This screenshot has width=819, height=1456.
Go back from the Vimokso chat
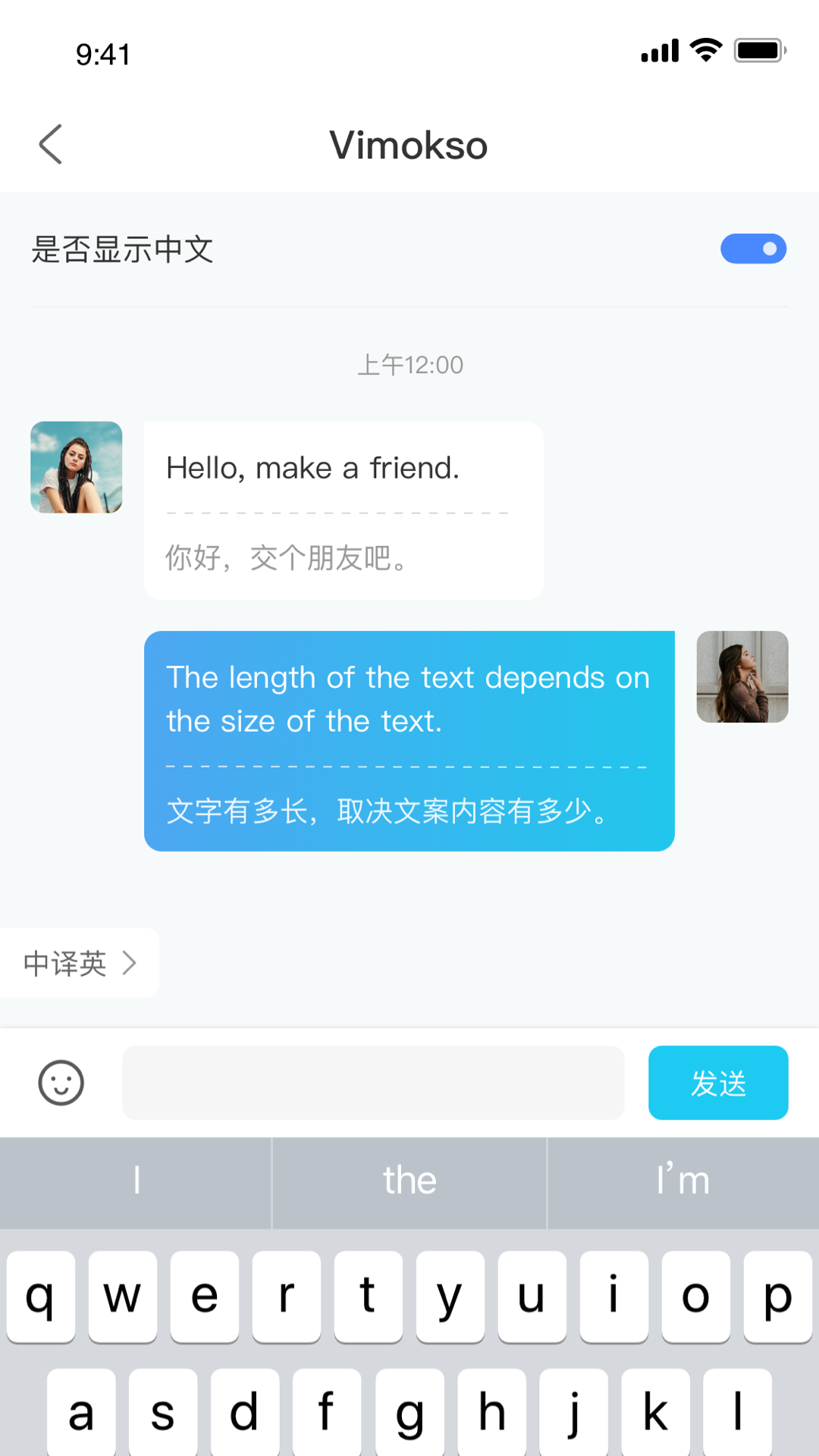tap(50, 144)
